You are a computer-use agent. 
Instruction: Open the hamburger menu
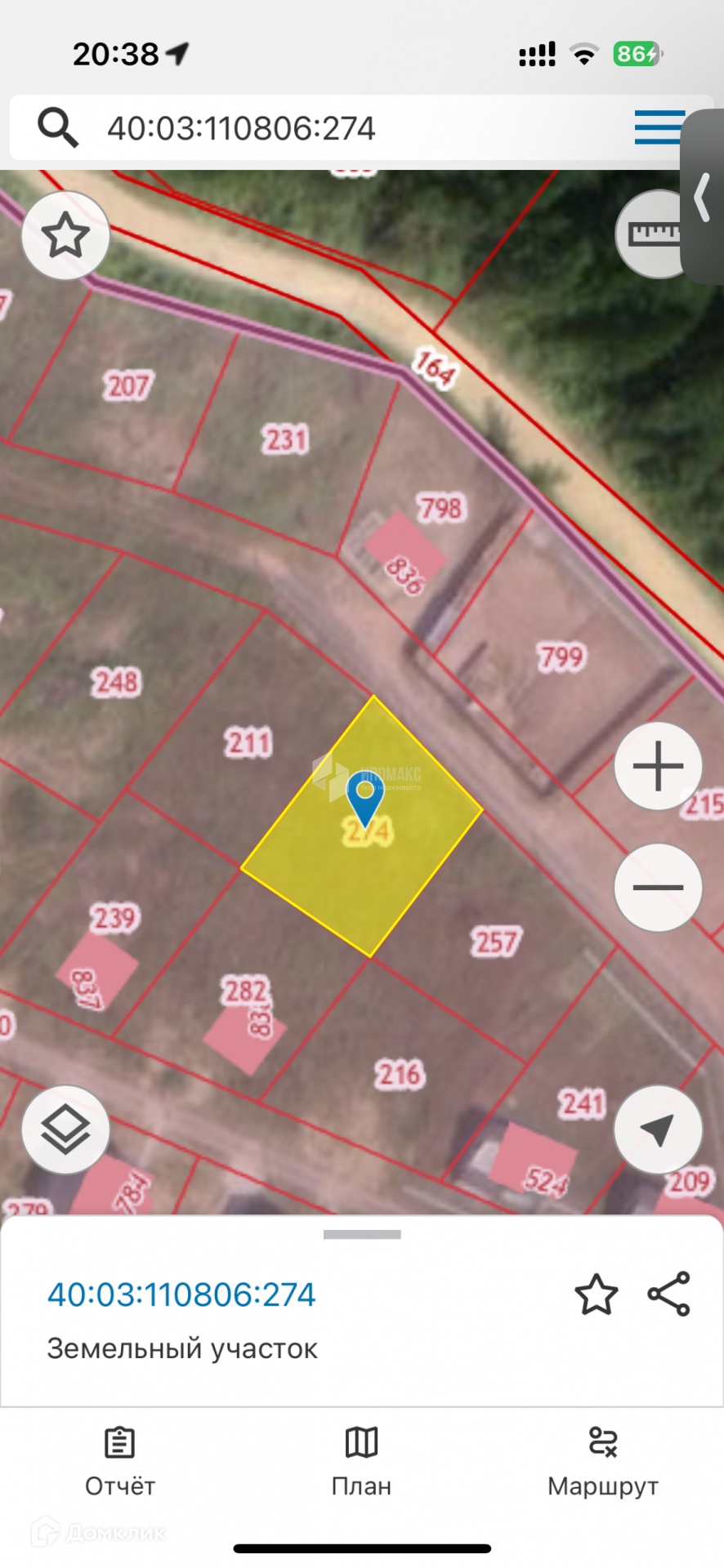(x=659, y=128)
